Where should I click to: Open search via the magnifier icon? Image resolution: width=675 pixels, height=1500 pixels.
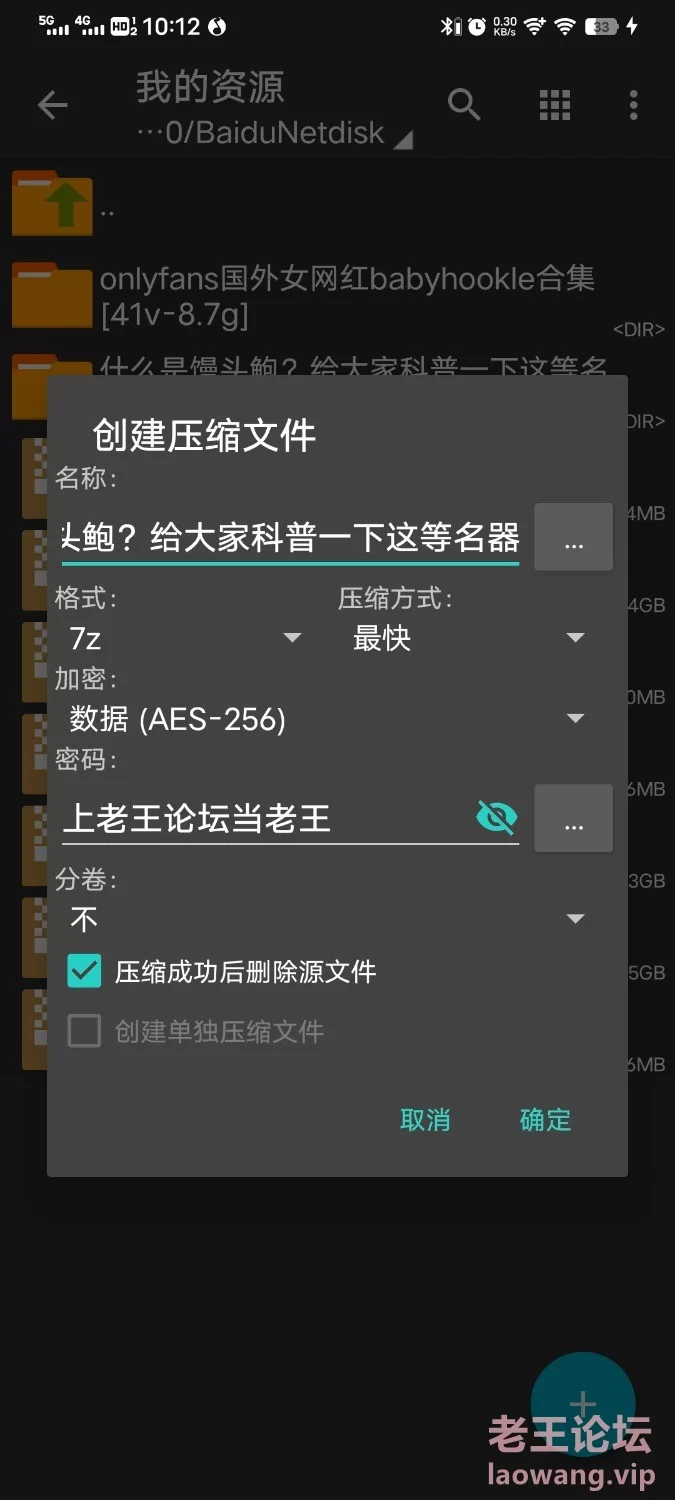pos(464,105)
